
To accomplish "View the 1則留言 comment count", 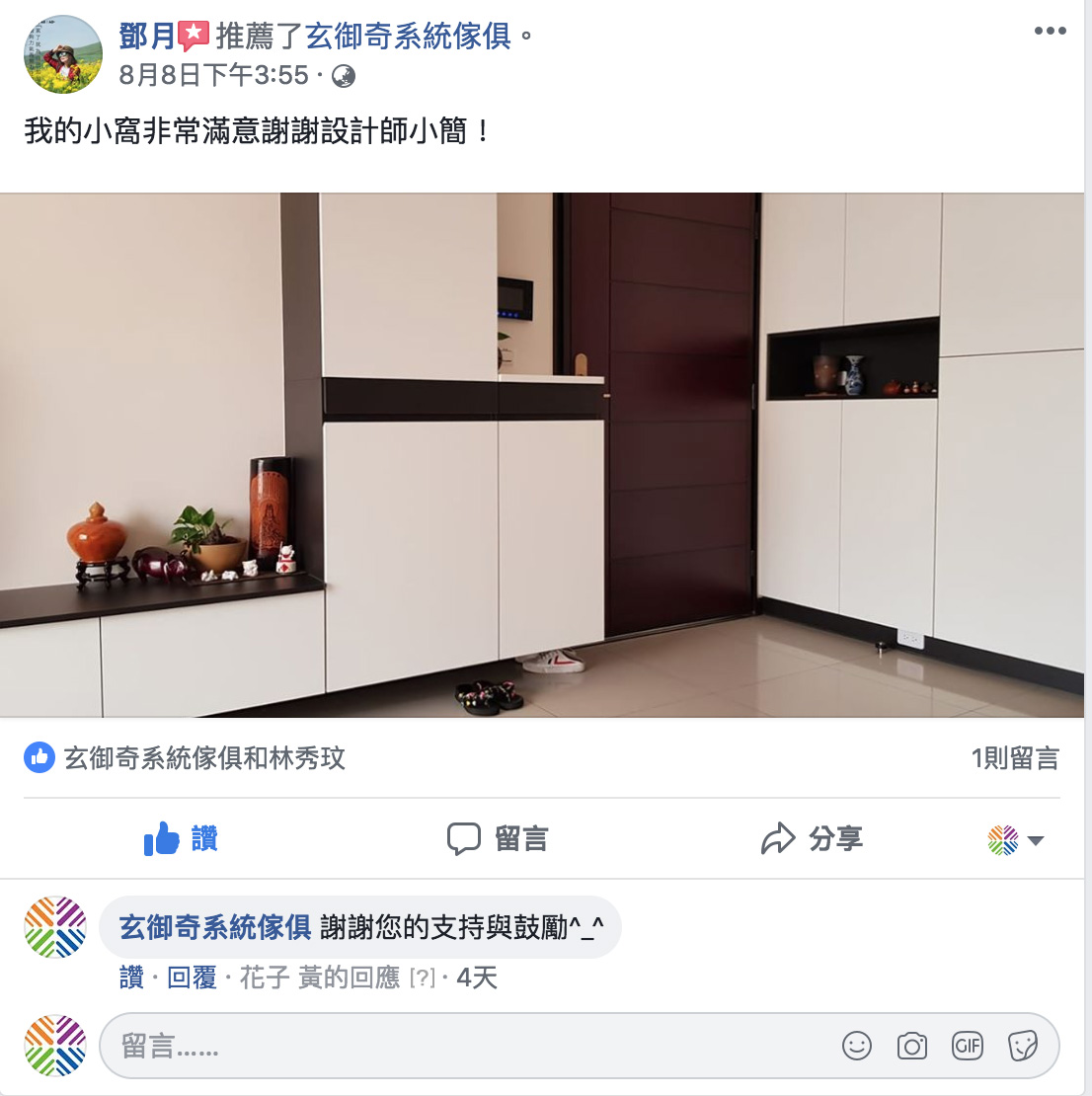I will click(1014, 758).
